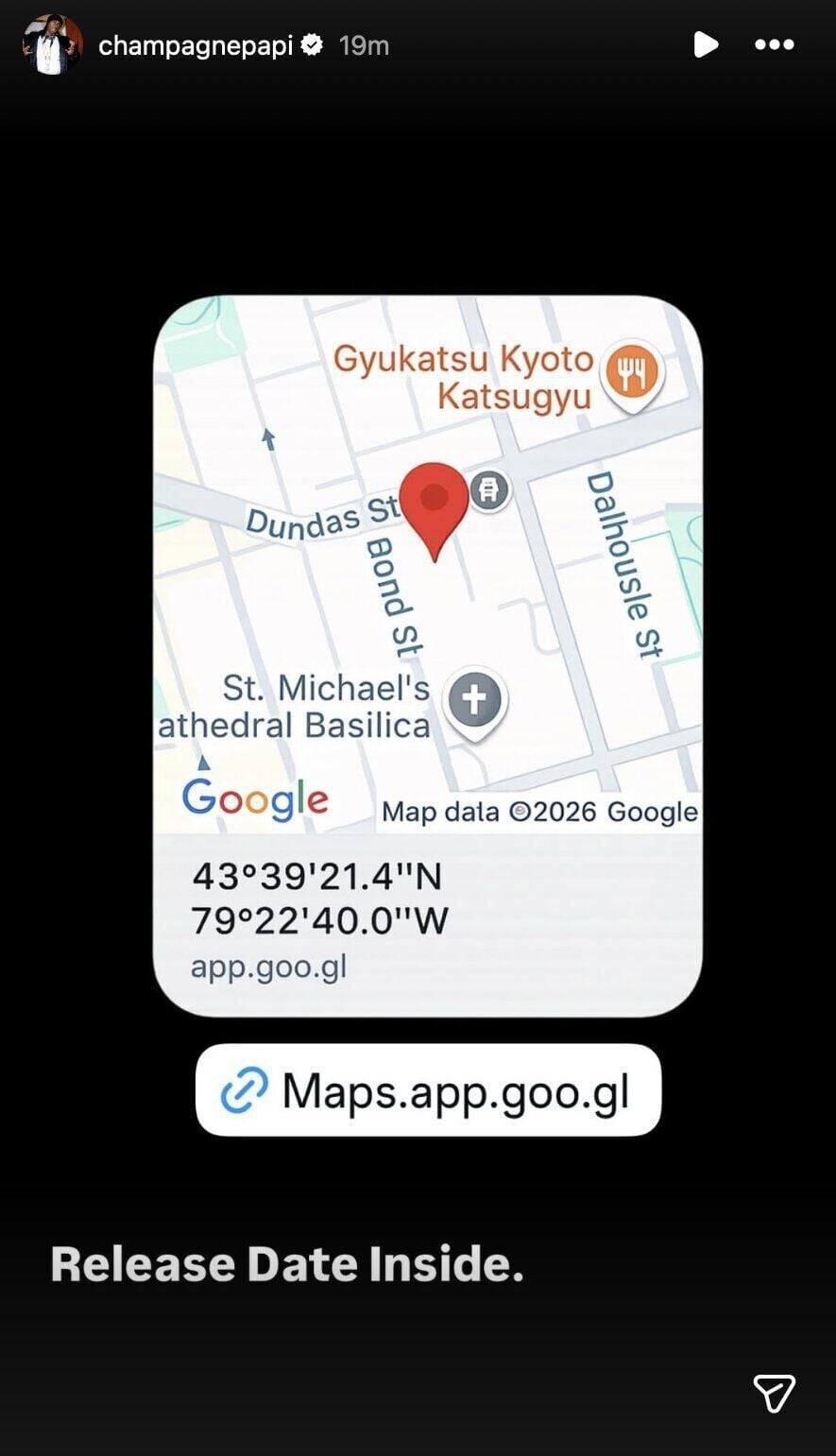
Task: Open the Maps.app.goo.gl link sticker
Action: coord(428,1090)
